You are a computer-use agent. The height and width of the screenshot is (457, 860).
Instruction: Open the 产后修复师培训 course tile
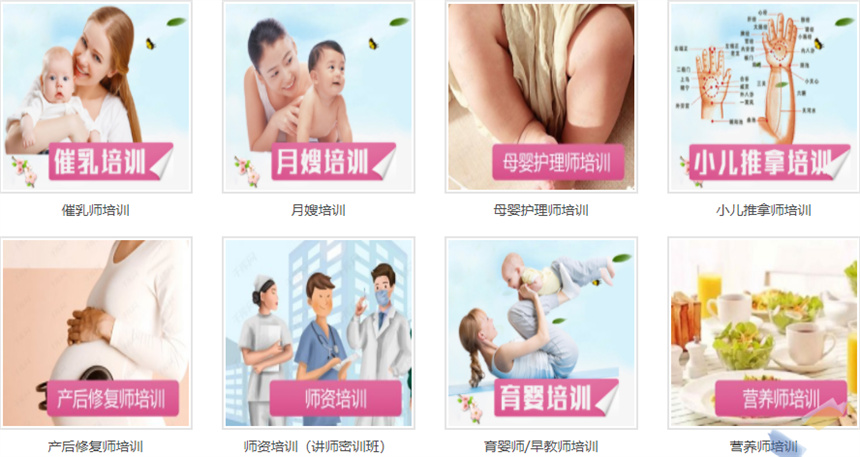pyautogui.click(x=96, y=333)
